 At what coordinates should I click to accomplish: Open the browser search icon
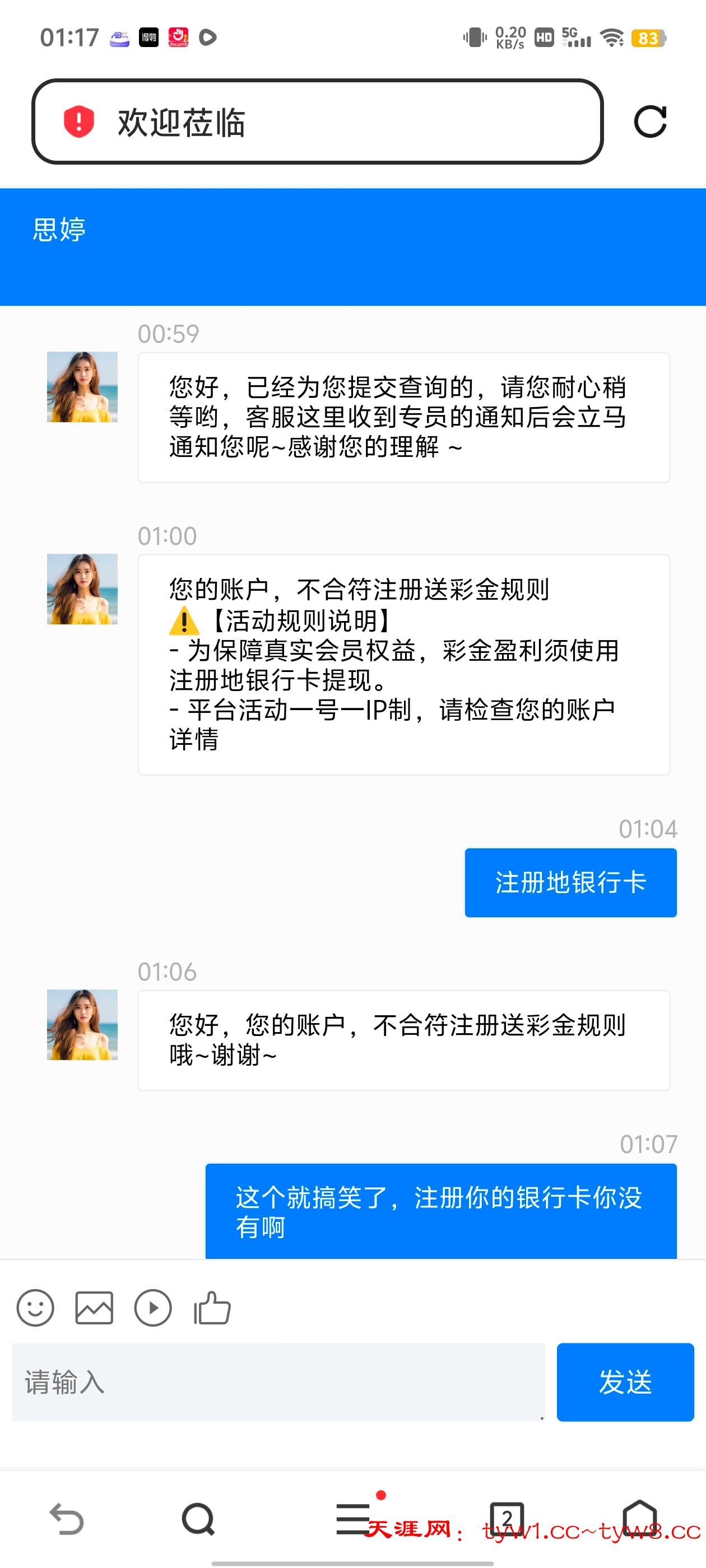(198, 1519)
